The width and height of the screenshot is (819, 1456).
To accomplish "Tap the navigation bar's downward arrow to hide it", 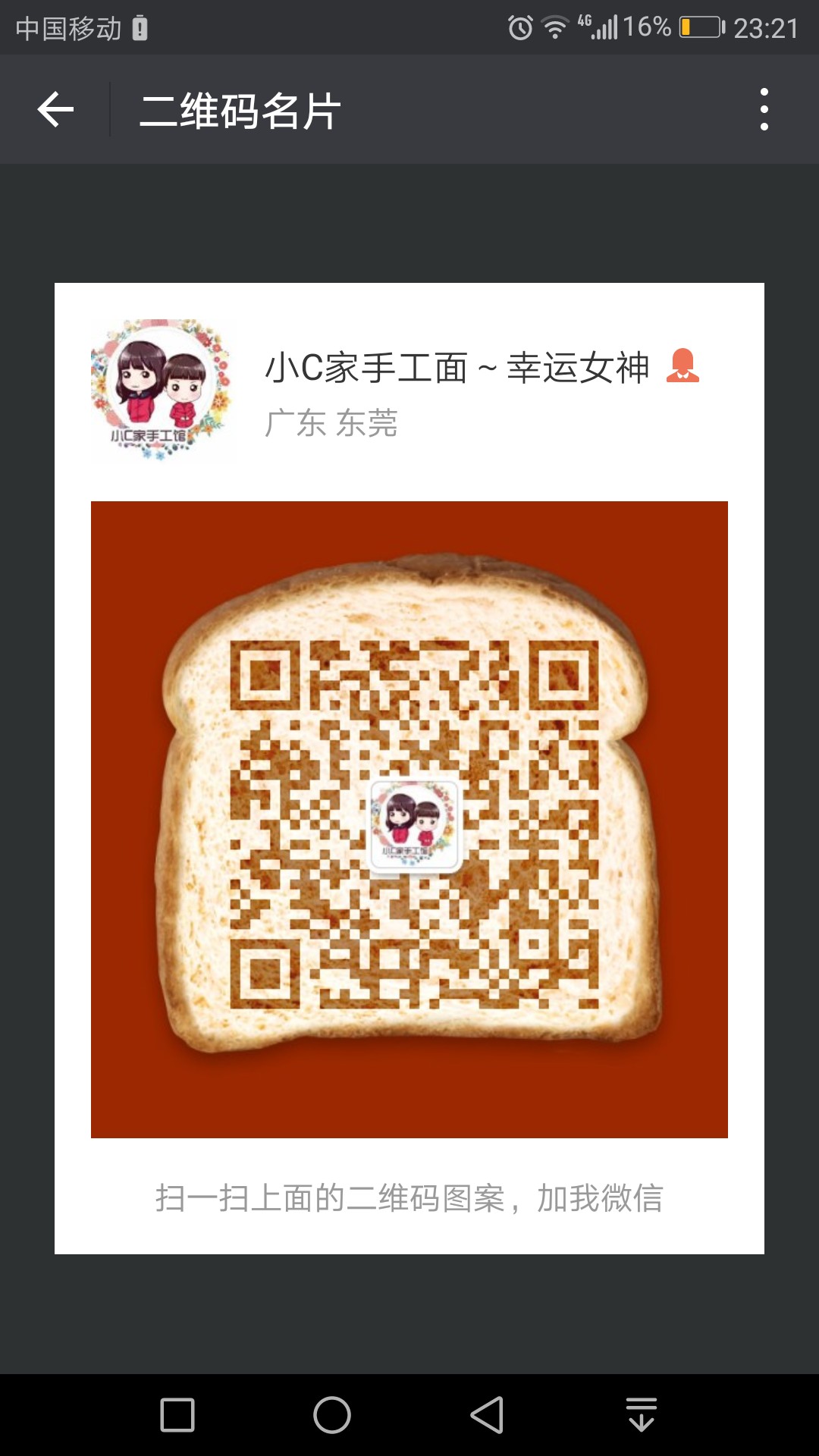I will pos(642,1415).
